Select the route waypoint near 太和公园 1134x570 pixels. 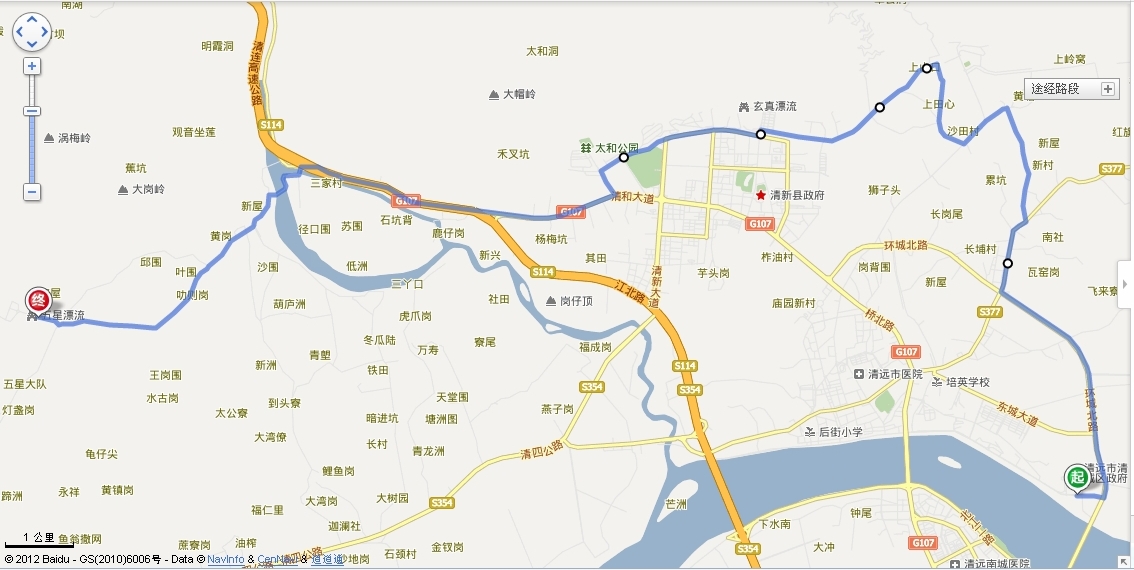click(624, 157)
